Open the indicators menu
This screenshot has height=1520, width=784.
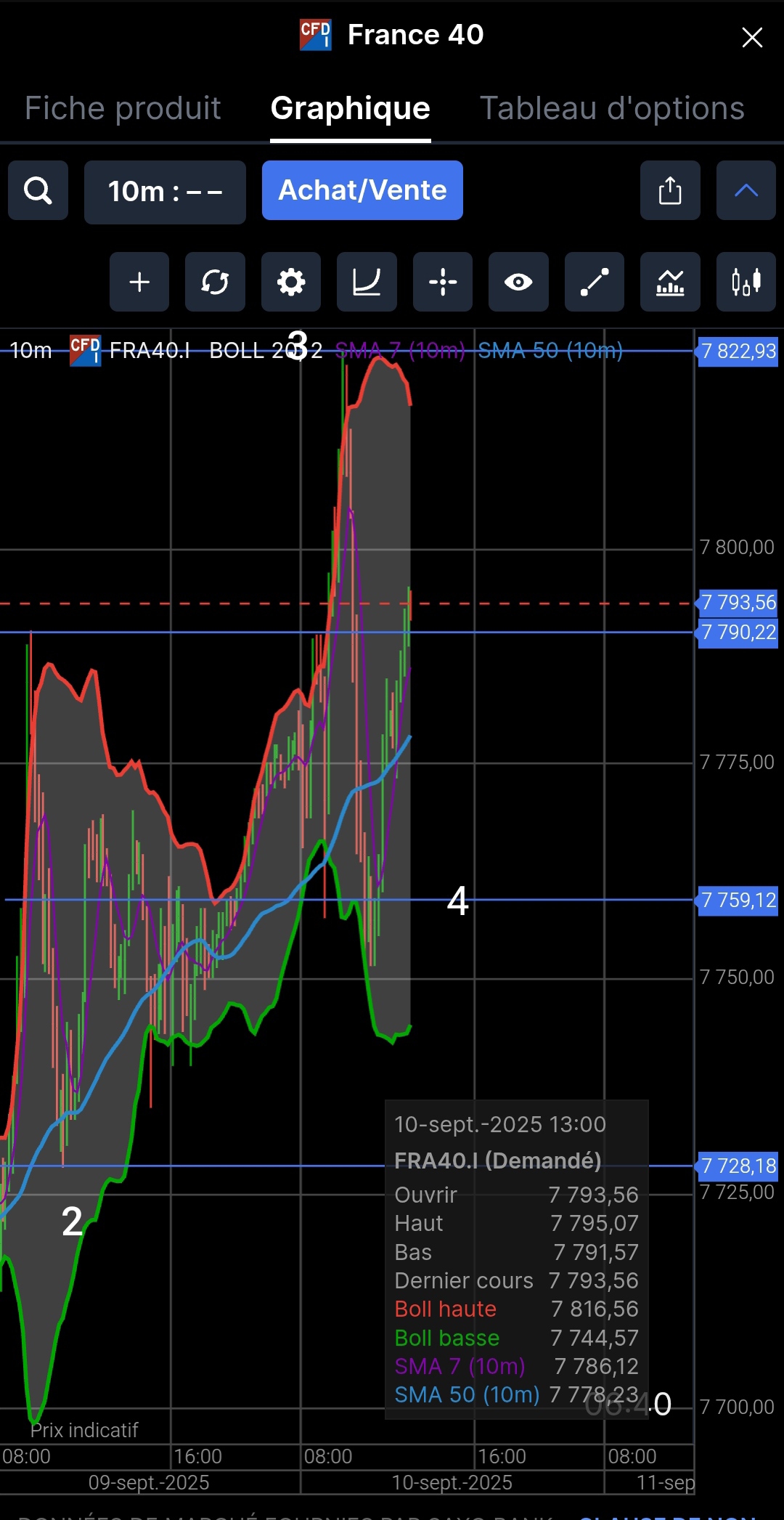[670, 282]
